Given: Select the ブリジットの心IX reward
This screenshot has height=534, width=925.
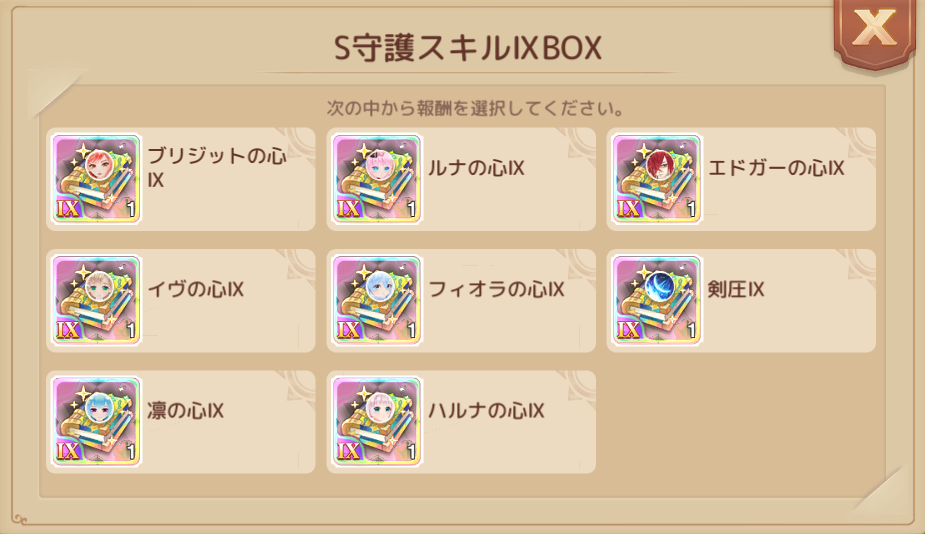Looking at the screenshot, I should click(x=181, y=179).
